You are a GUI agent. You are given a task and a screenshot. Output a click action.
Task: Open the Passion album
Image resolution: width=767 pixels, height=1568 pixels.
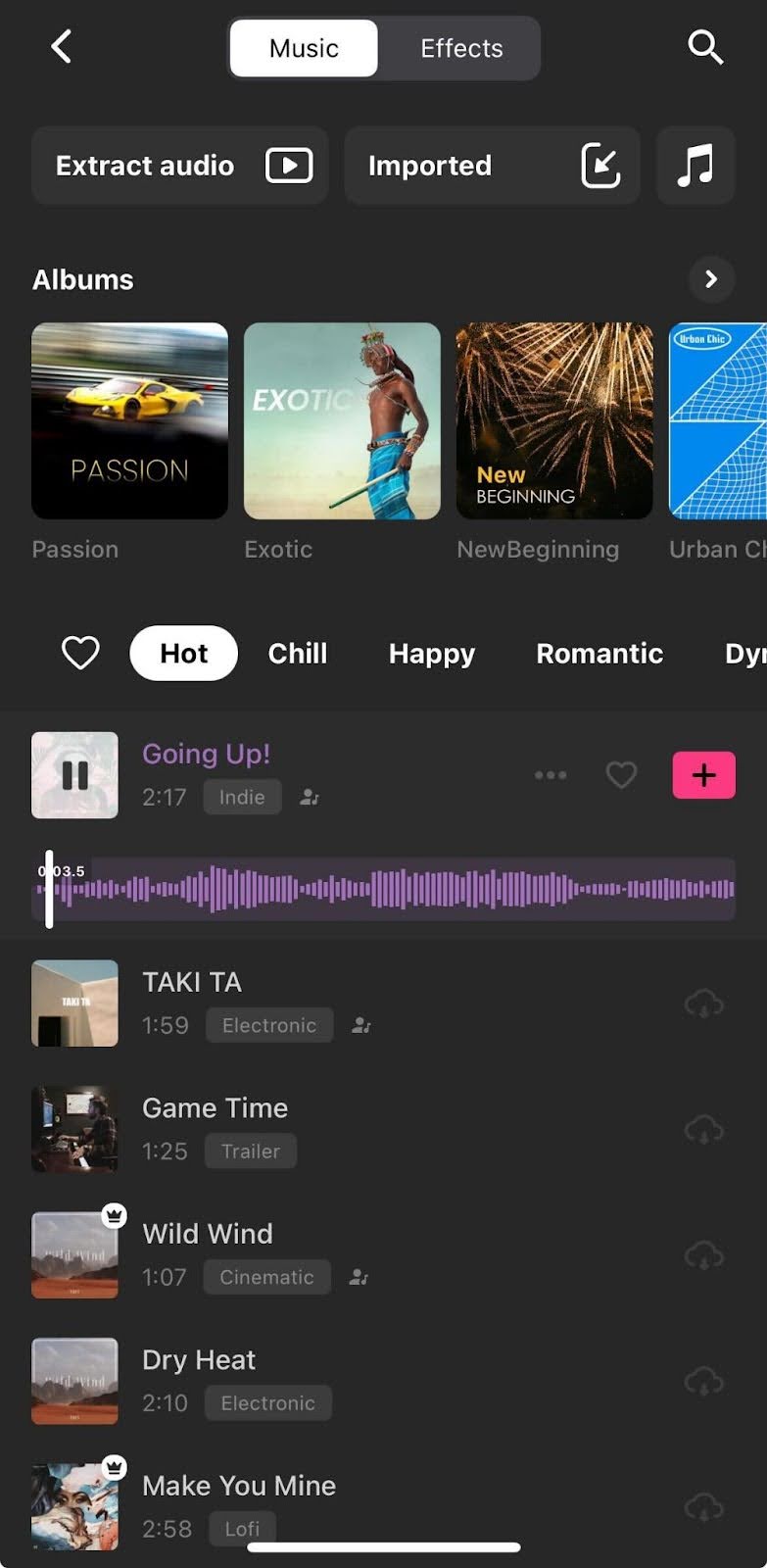129,421
